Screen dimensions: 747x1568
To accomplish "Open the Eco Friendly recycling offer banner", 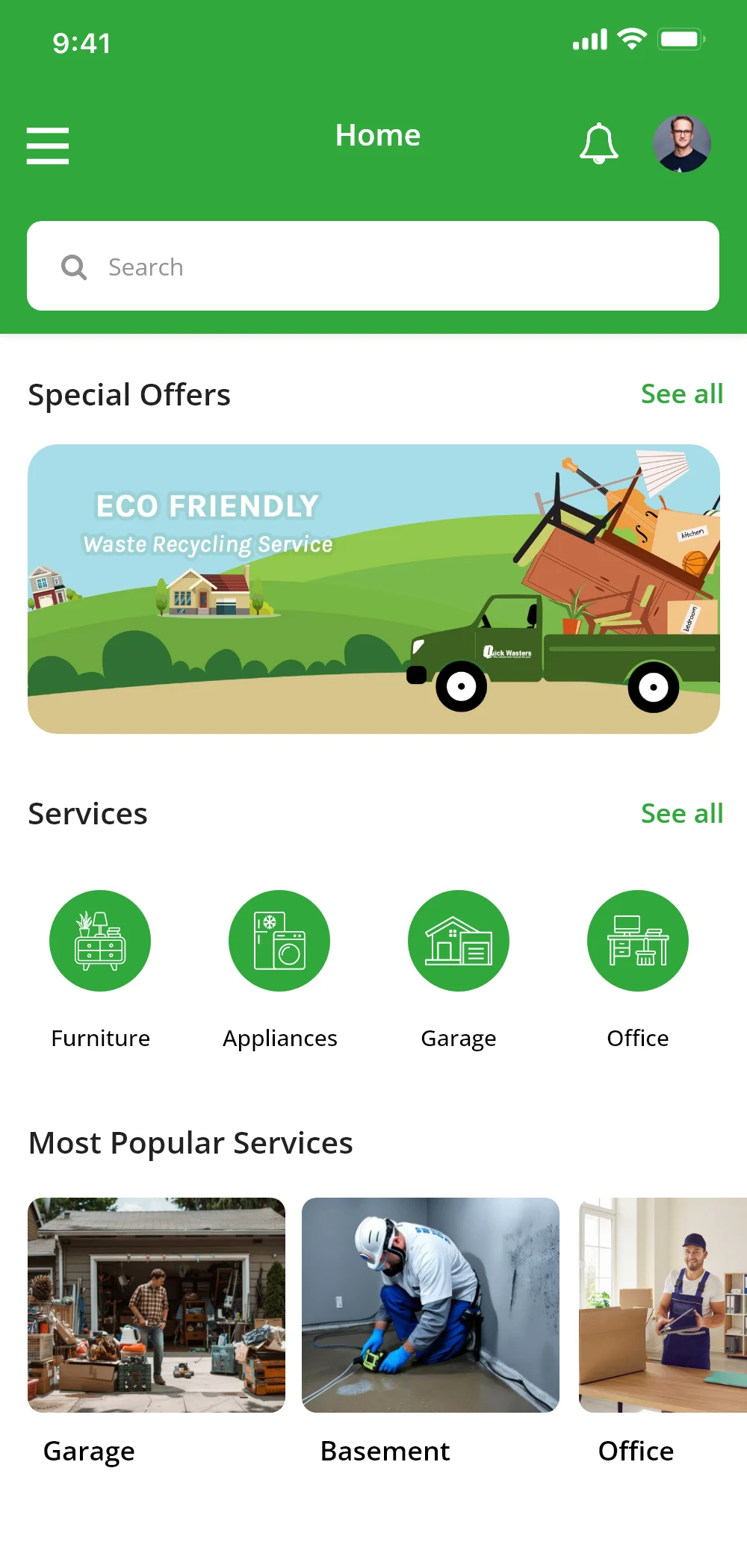I will point(373,589).
